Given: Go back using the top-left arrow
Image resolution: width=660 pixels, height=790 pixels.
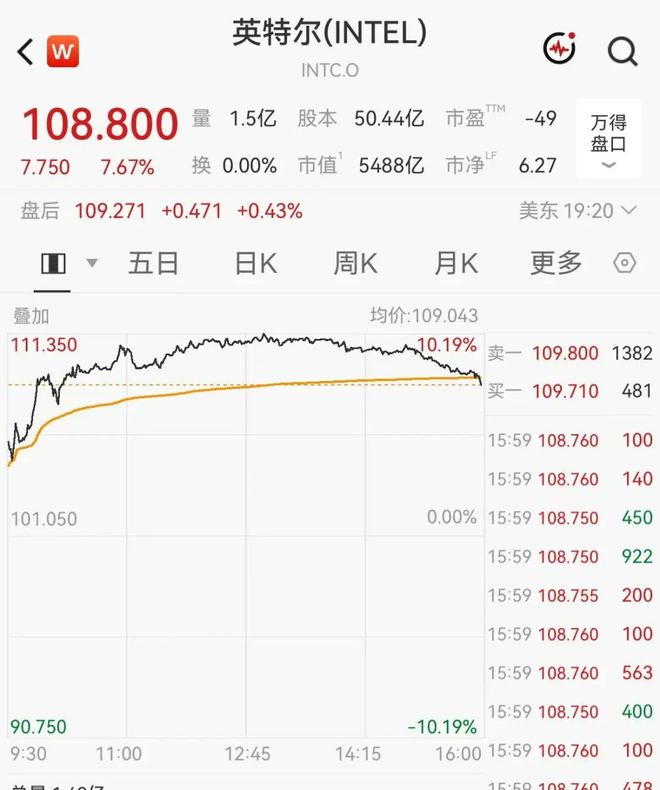Looking at the screenshot, I should pos(25,51).
